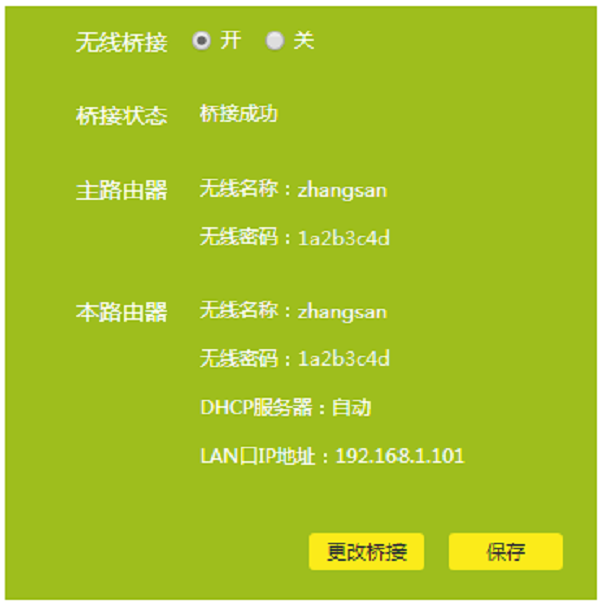Screen dimensions: 600x606
Task: Select the 关 radio to disable bridging
Action: pyautogui.click(x=275, y=41)
